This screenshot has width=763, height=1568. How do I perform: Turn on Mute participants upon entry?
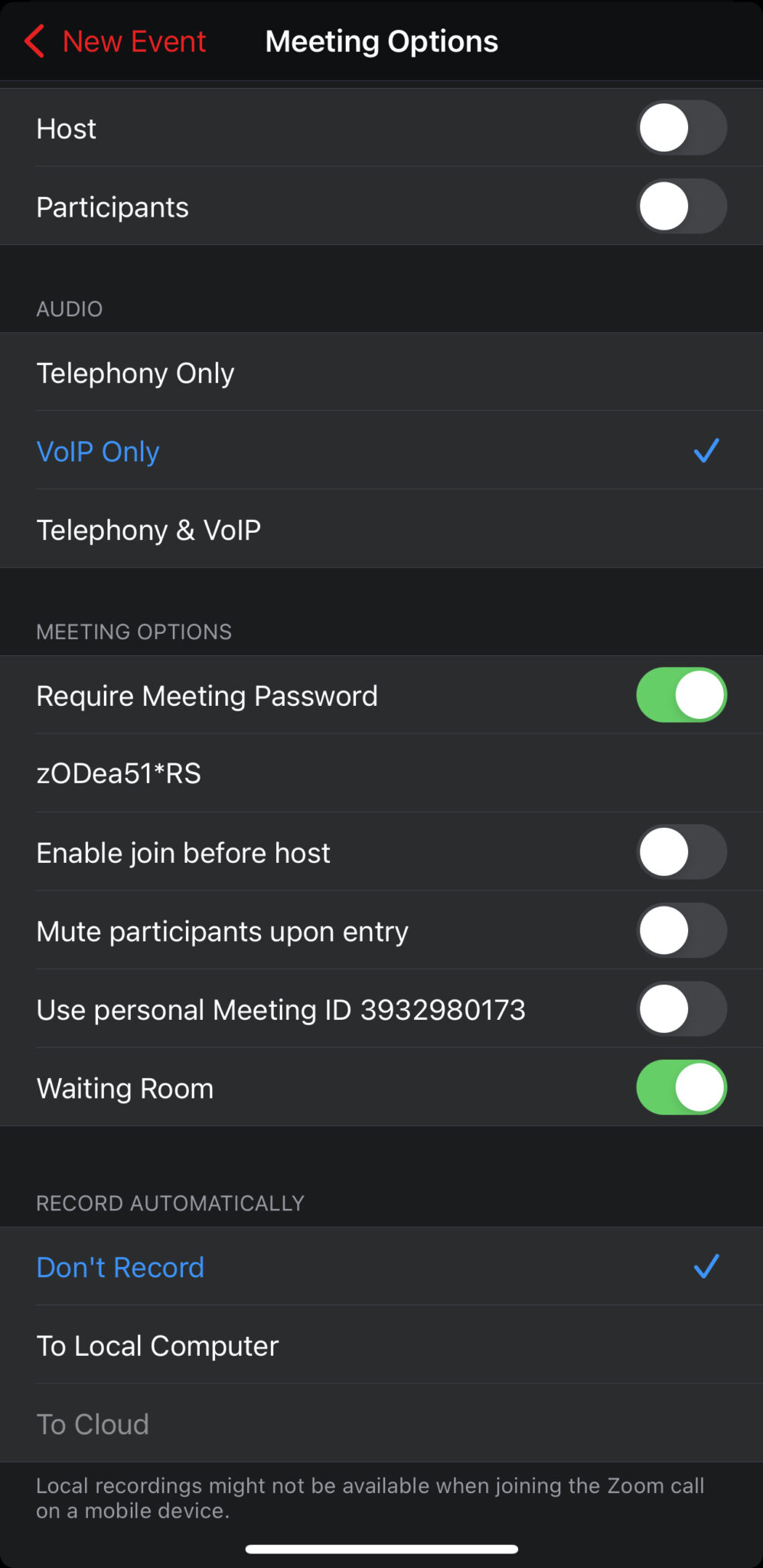681,931
